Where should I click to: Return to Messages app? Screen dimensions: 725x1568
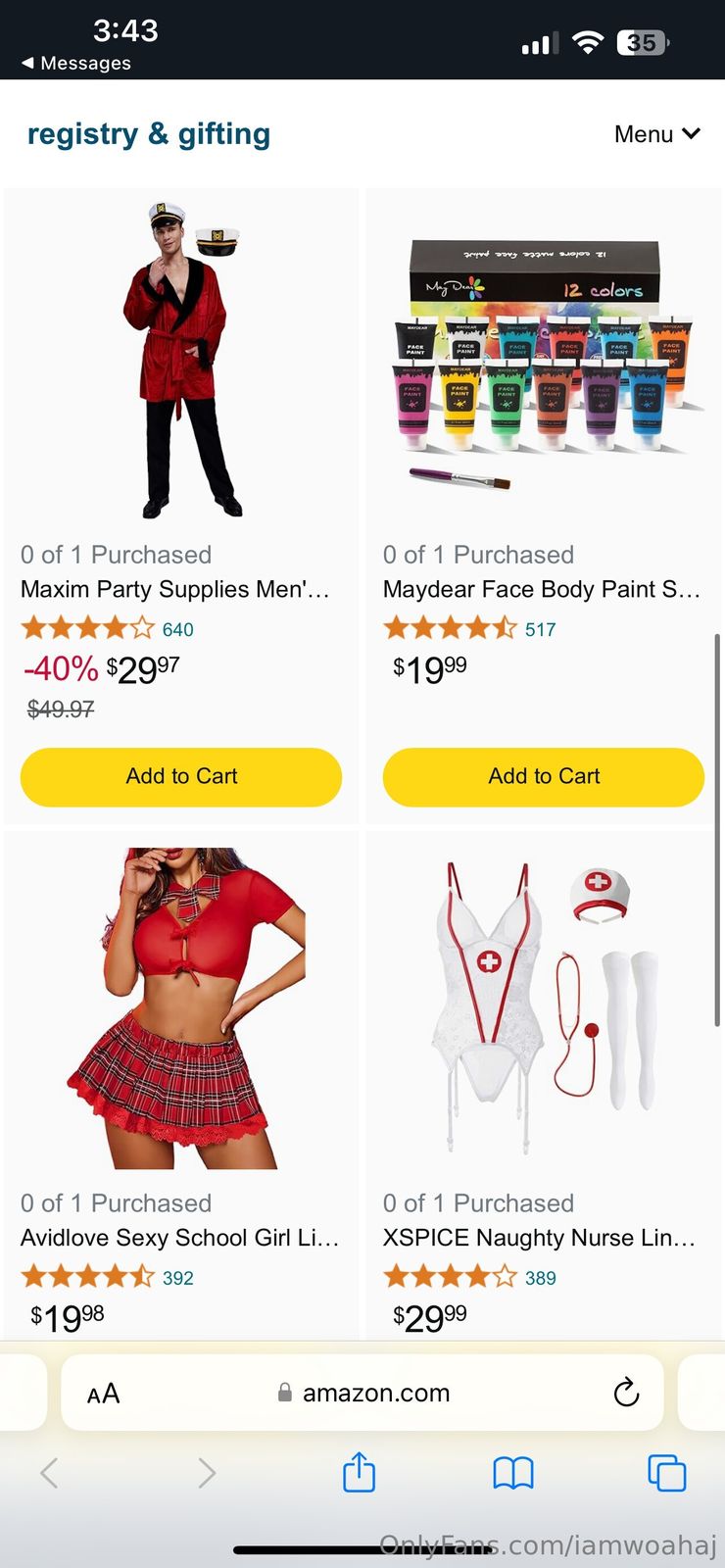(x=76, y=63)
